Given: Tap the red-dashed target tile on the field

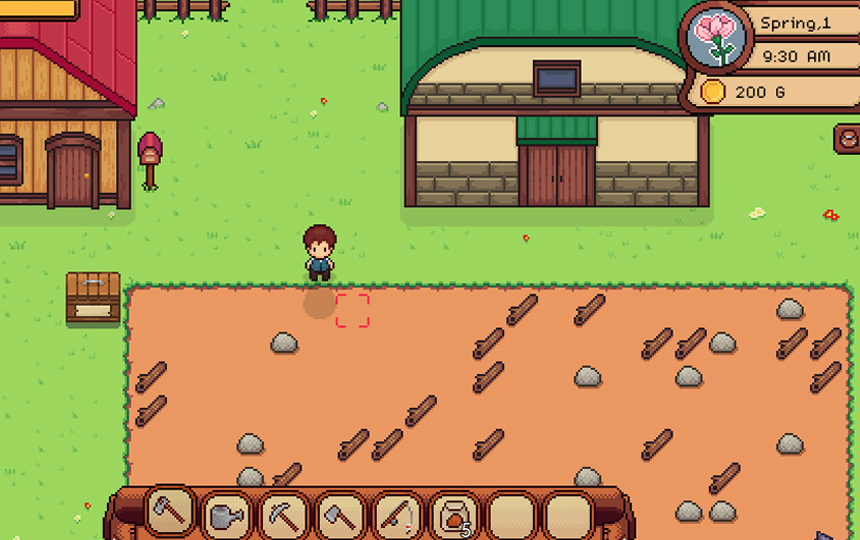Looking at the screenshot, I should (352, 310).
